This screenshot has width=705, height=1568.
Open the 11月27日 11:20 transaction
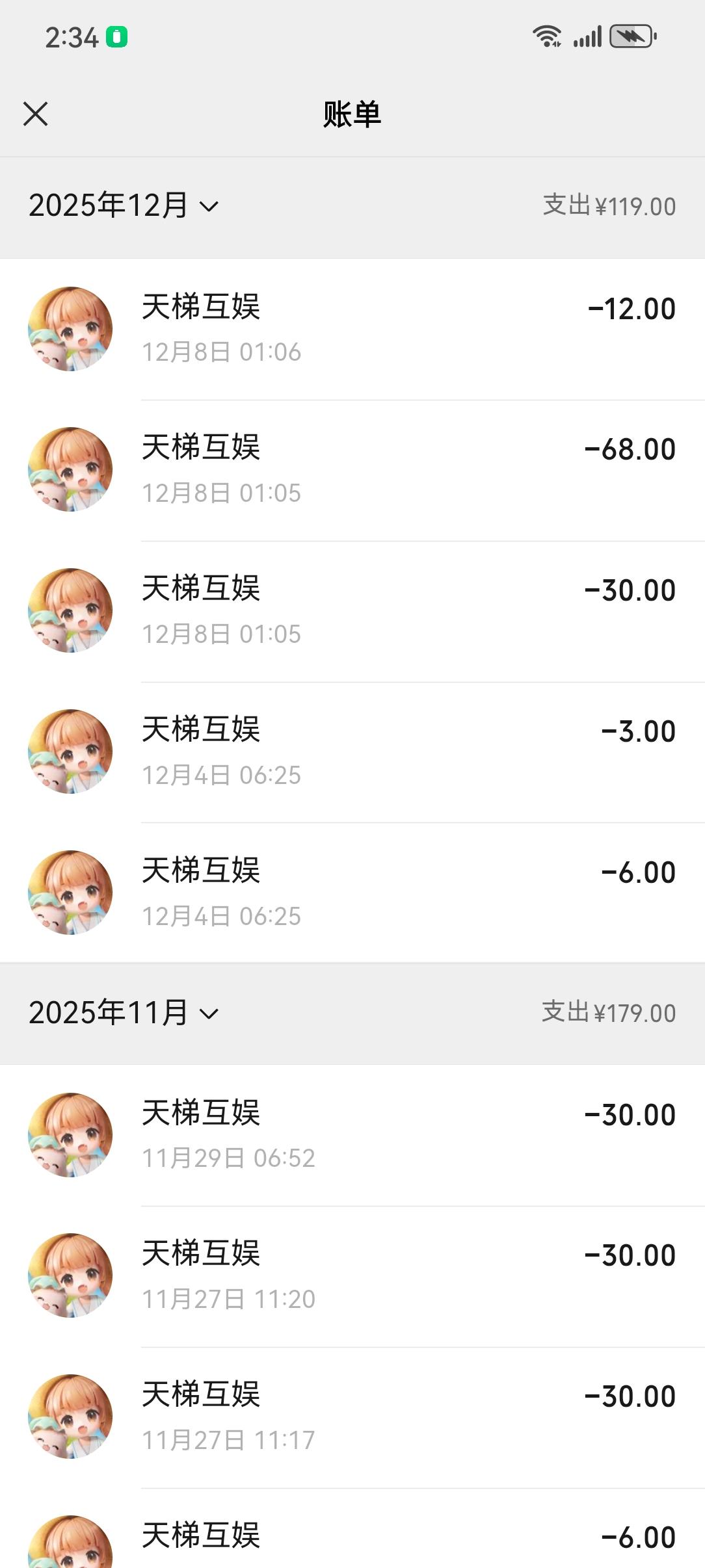tap(352, 1277)
